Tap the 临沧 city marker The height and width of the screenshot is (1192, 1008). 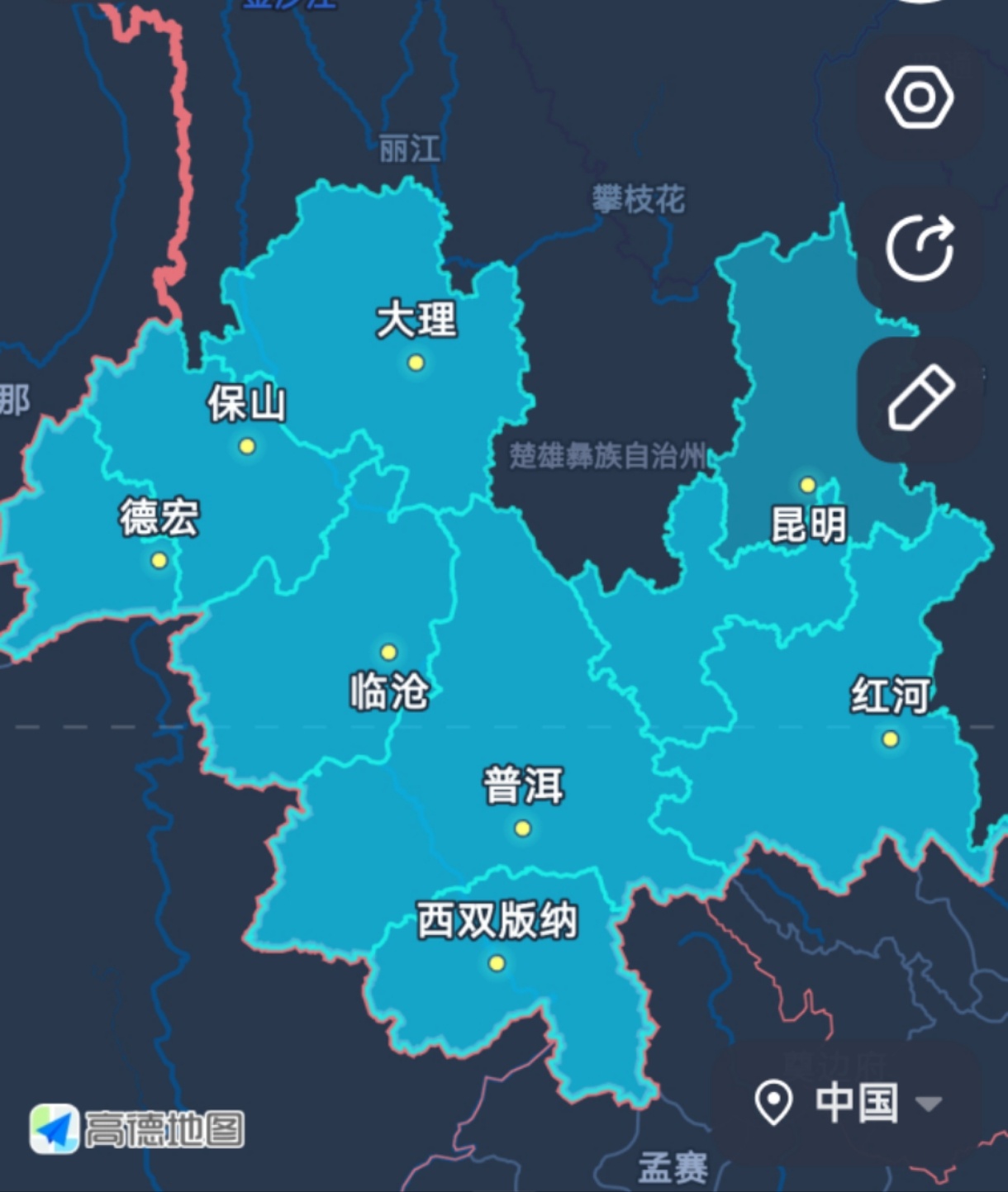[x=388, y=653]
